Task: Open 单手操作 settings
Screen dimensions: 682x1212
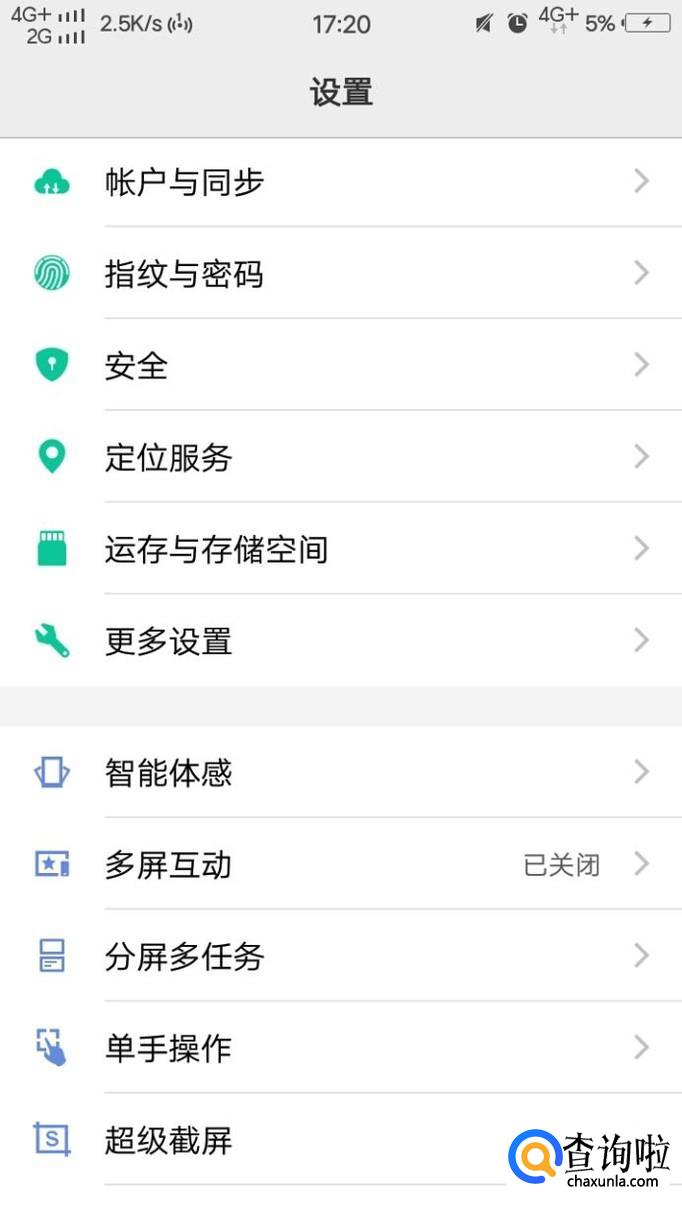Action: [340, 1048]
